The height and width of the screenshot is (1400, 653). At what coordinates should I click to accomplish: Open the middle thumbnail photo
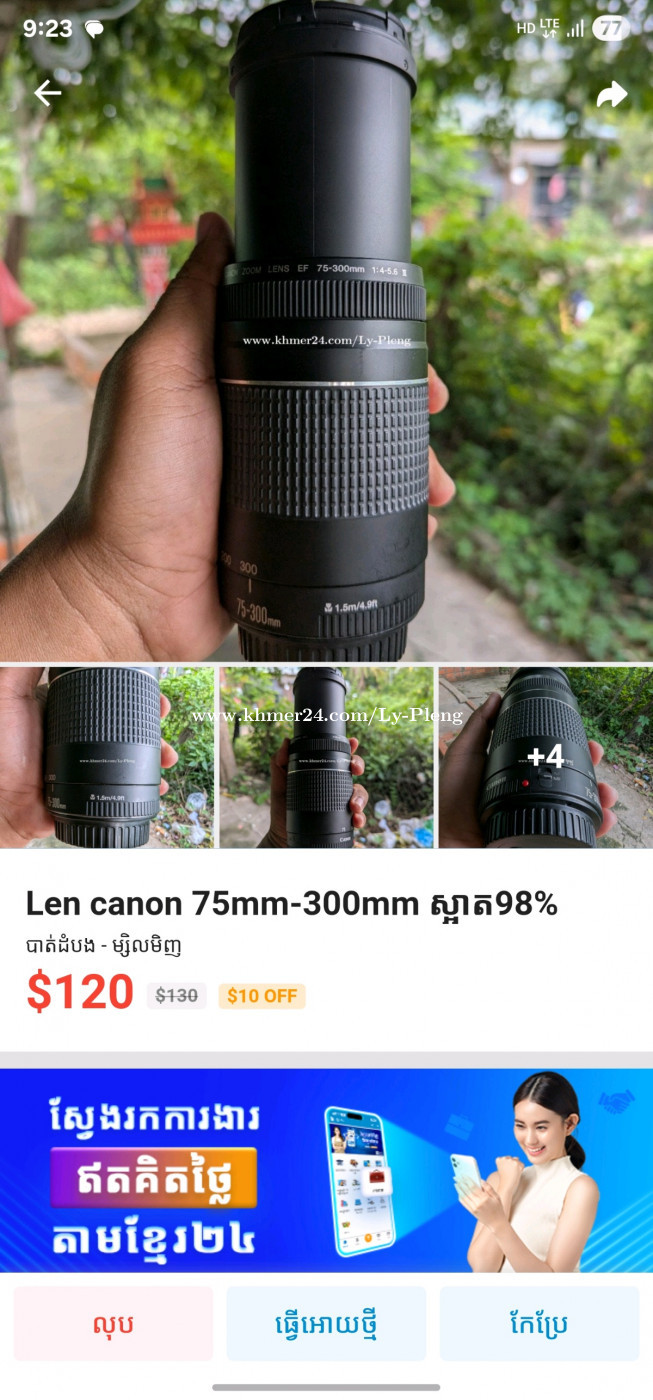(326, 757)
